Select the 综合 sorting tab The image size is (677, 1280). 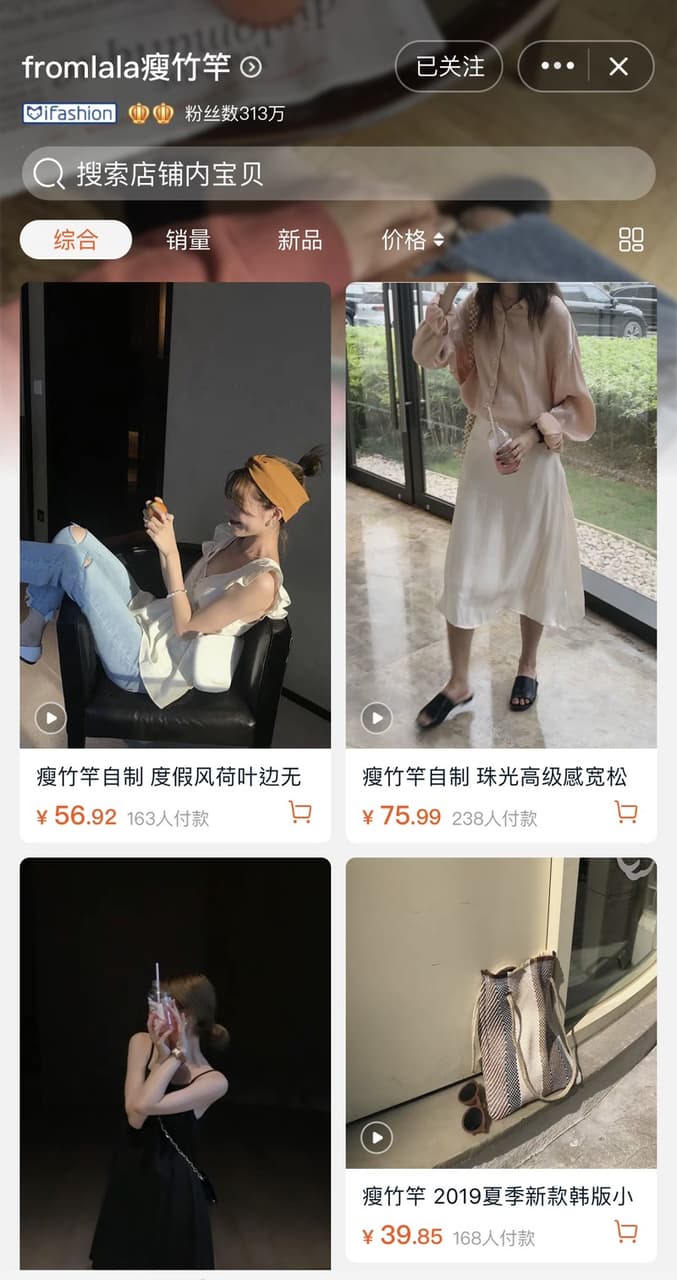76,240
